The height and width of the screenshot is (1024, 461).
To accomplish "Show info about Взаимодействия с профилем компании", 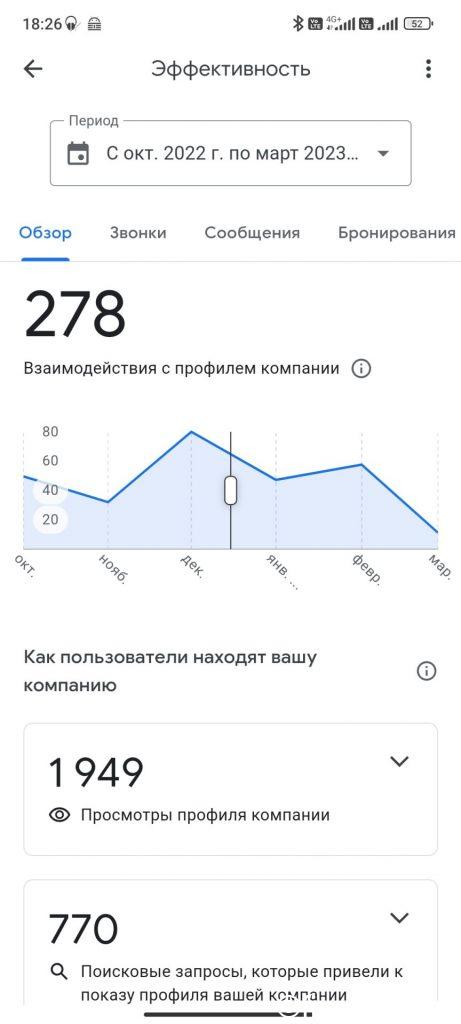I will pos(361,369).
